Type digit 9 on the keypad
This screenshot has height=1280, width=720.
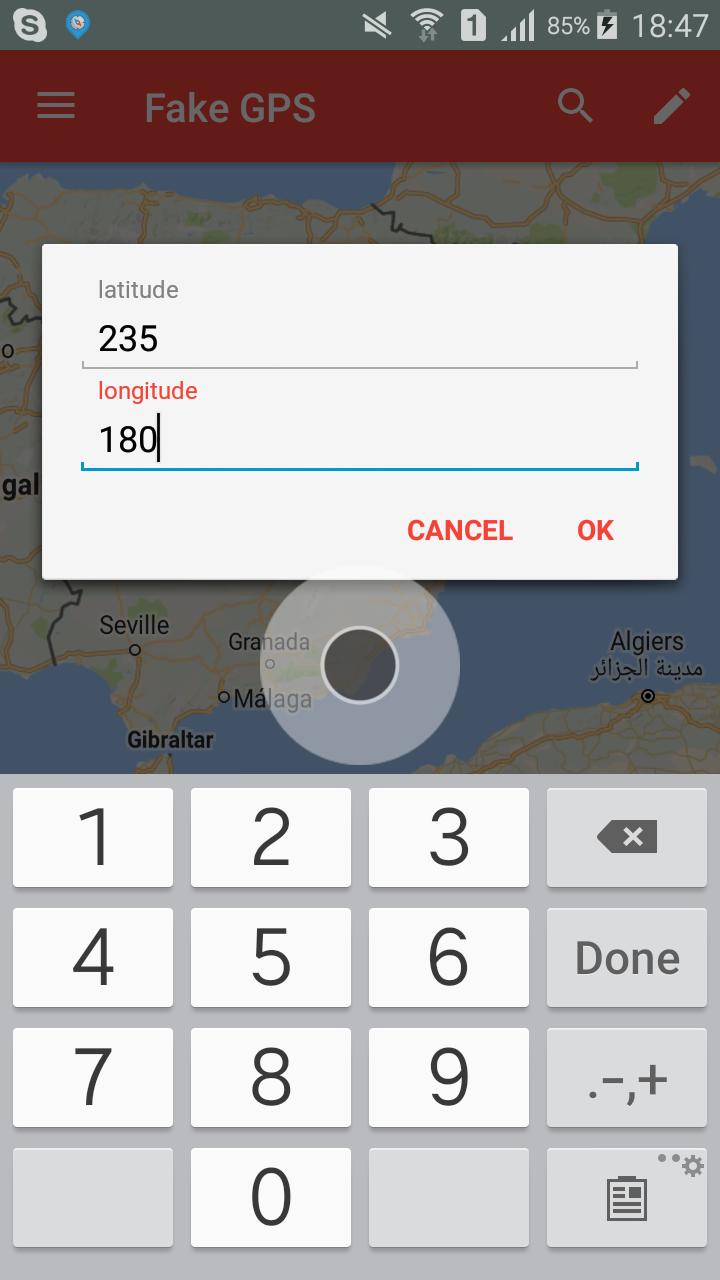point(449,1078)
